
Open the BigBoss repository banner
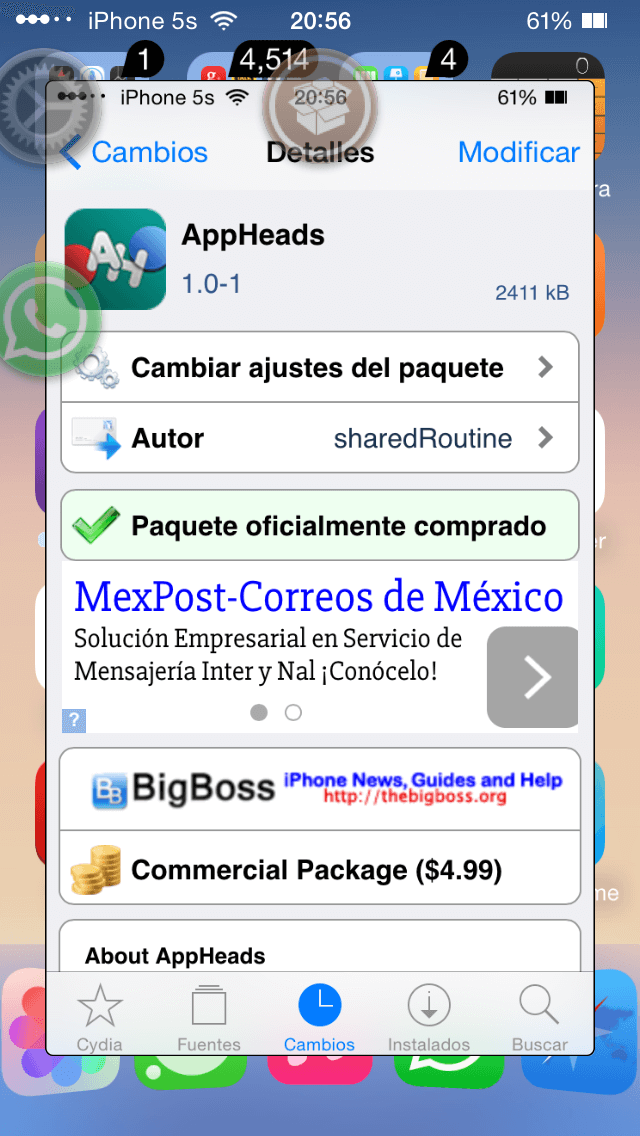pos(320,789)
